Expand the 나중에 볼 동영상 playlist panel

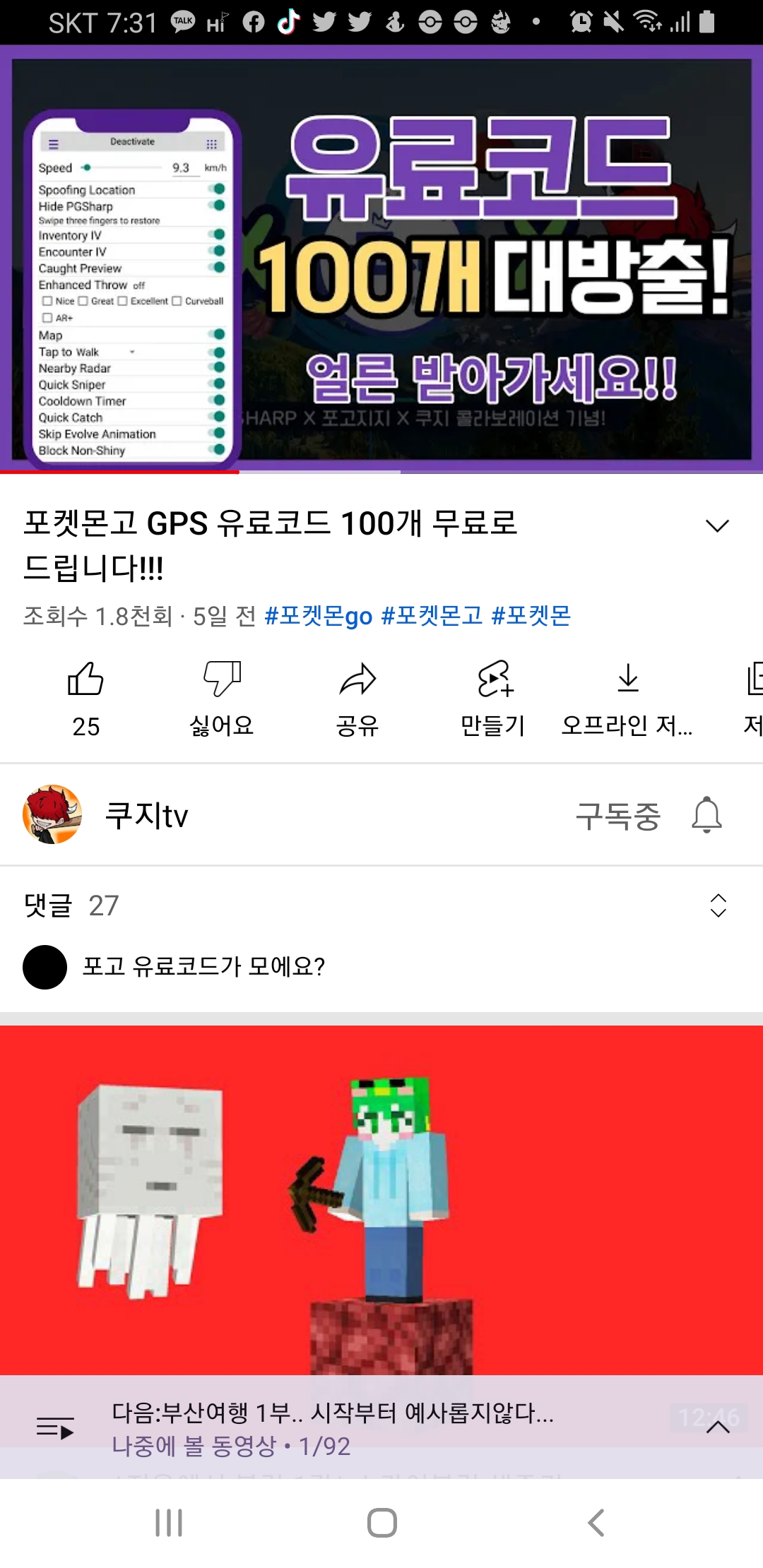click(718, 1427)
